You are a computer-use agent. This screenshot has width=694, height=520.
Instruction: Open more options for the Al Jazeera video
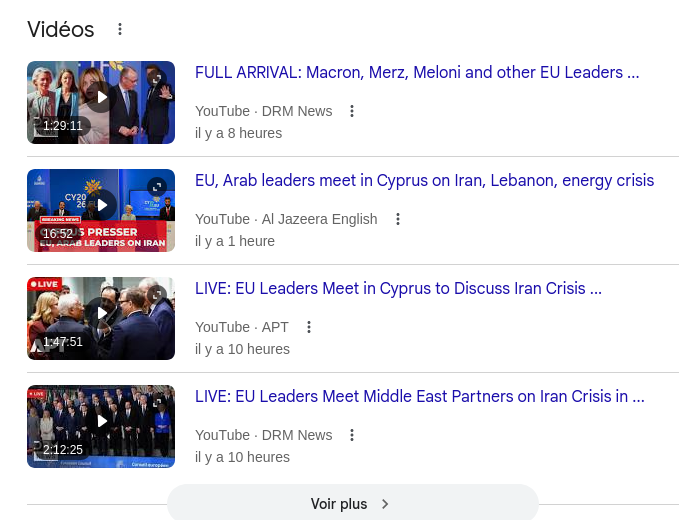pyautogui.click(x=397, y=219)
